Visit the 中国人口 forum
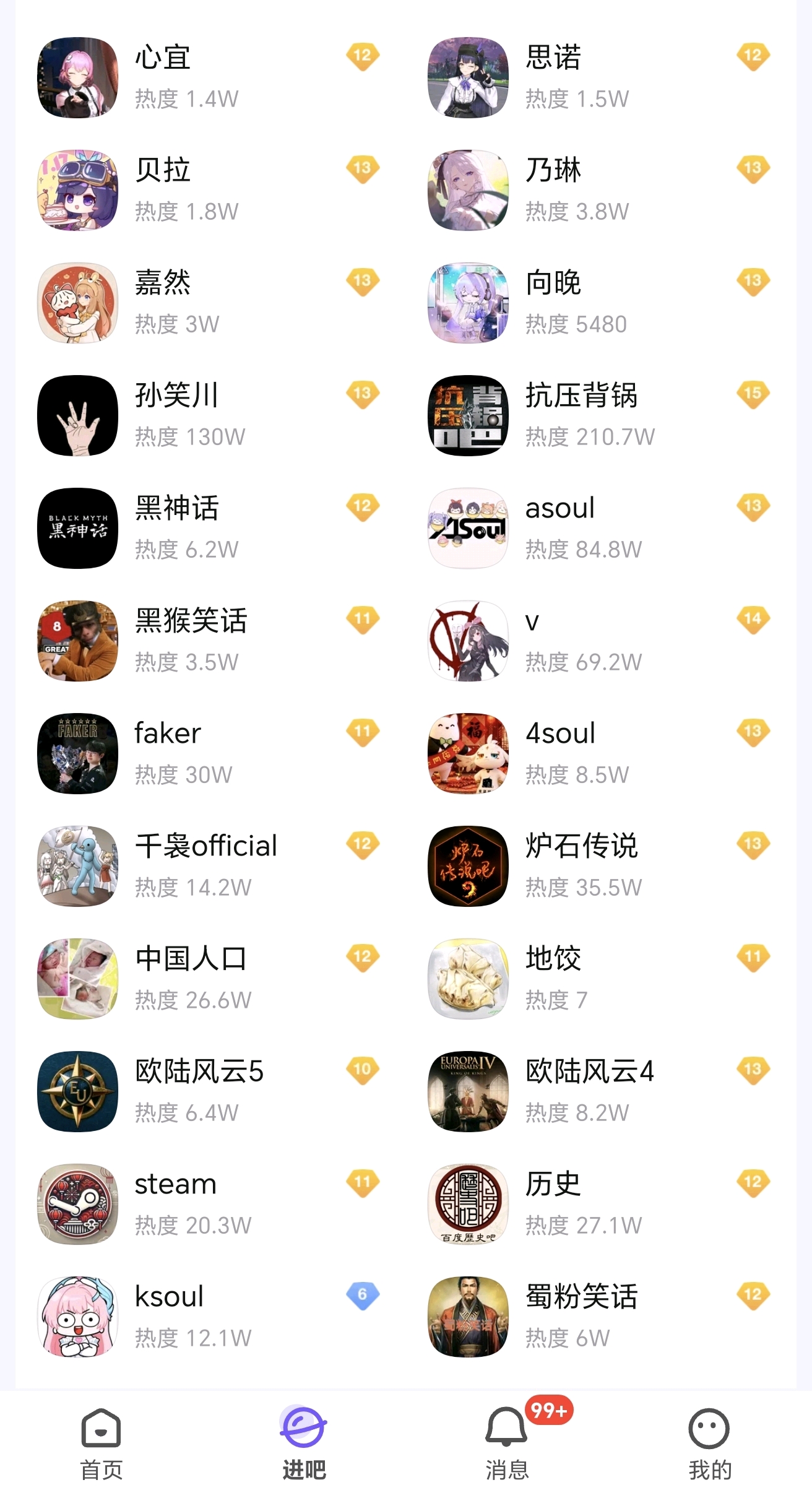The width and height of the screenshot is (812, 1498). [x=191, y=978]
